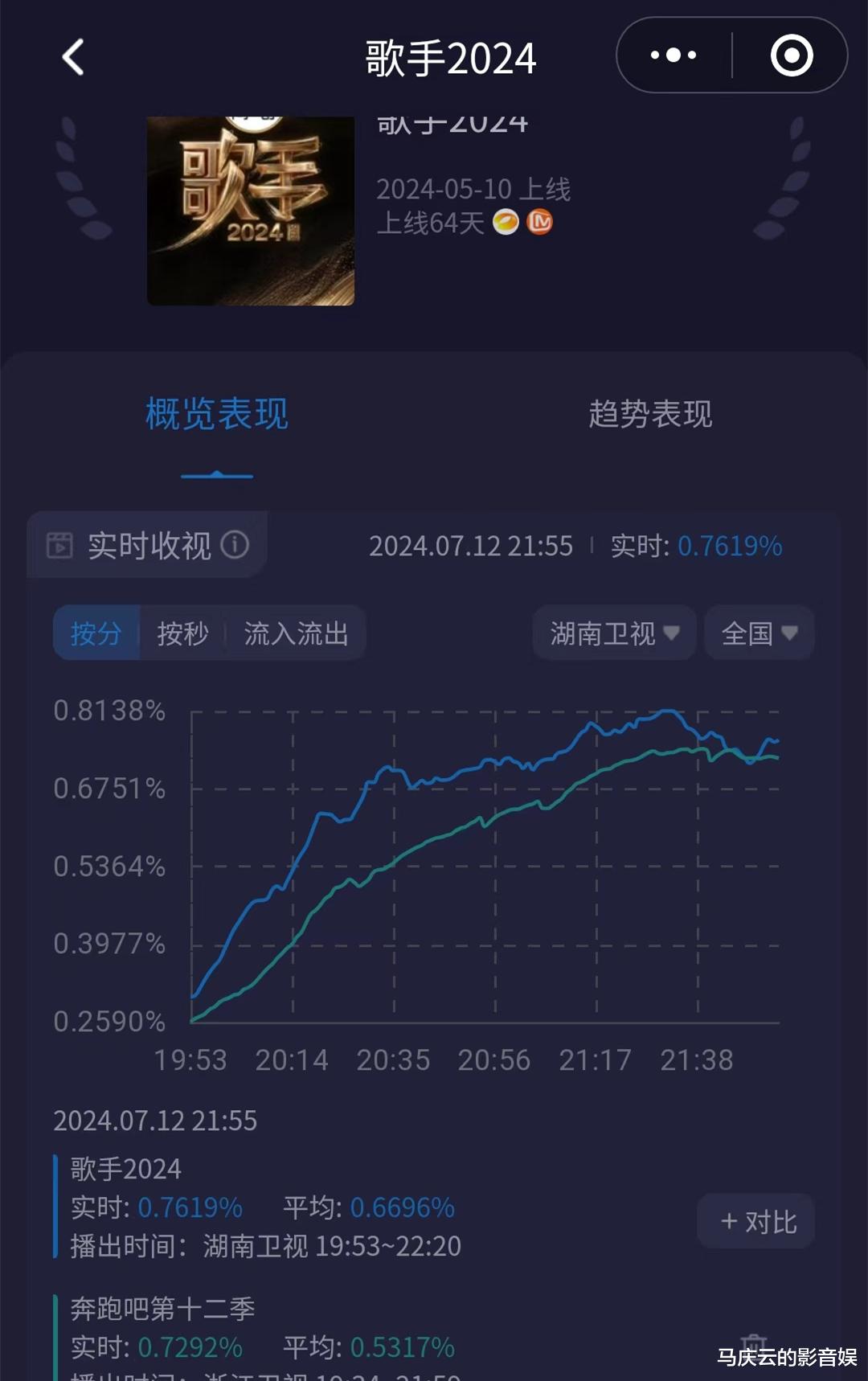The width and height of the screenshot is (868, 1381).
Task: Keep 按分 mode selected
Action: tap(96, 633)
